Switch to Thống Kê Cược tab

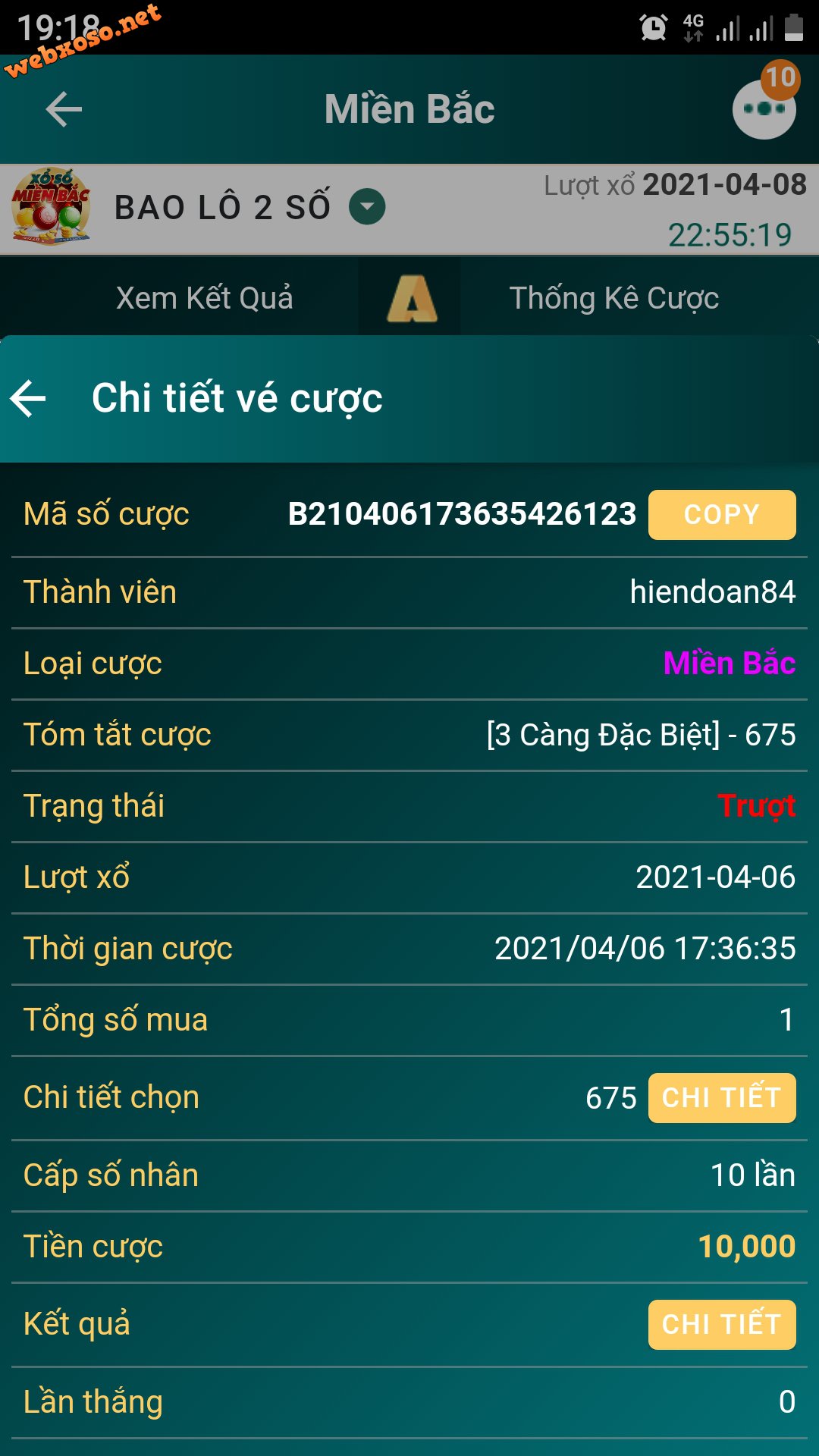614,298
